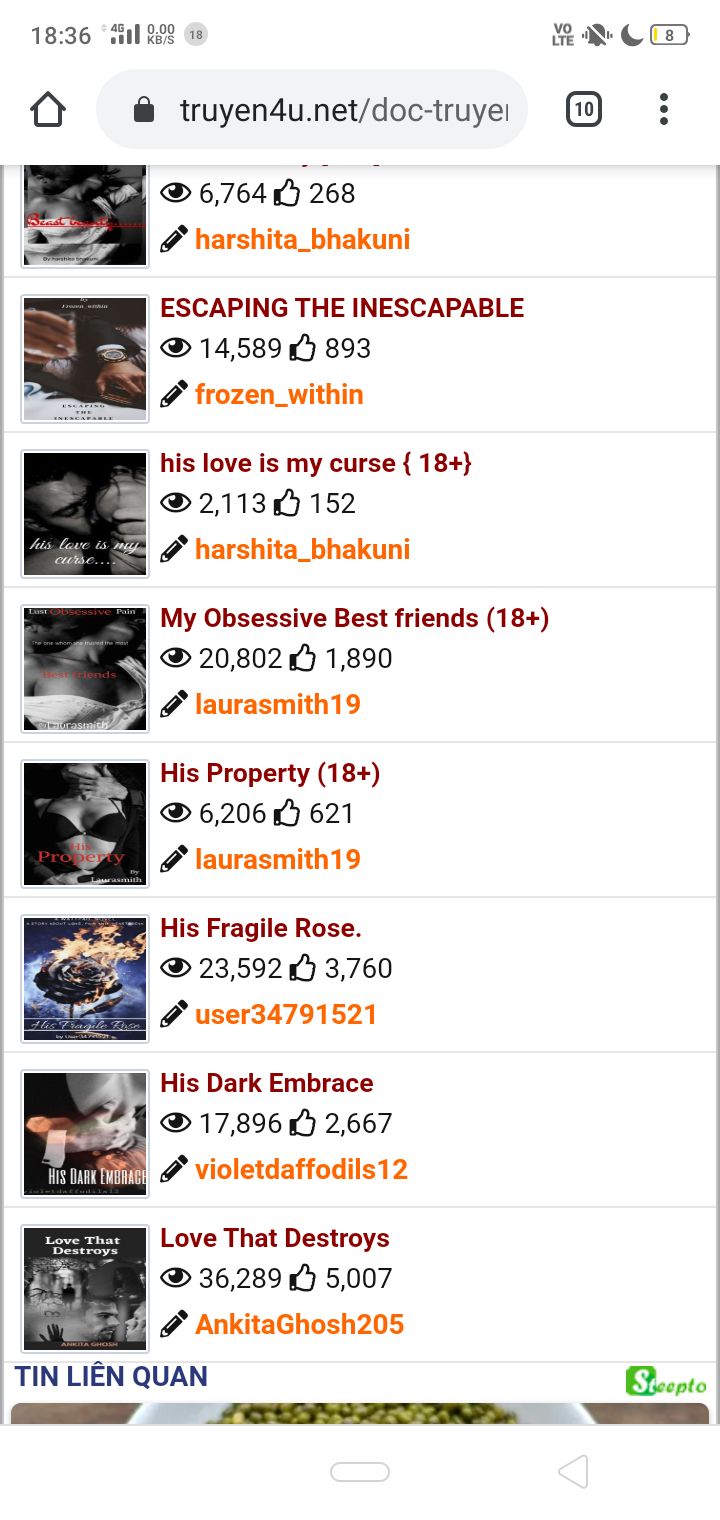This screenshot has width=720, height=1520.
Task: Go back with the system back button
Action: 573,1472
